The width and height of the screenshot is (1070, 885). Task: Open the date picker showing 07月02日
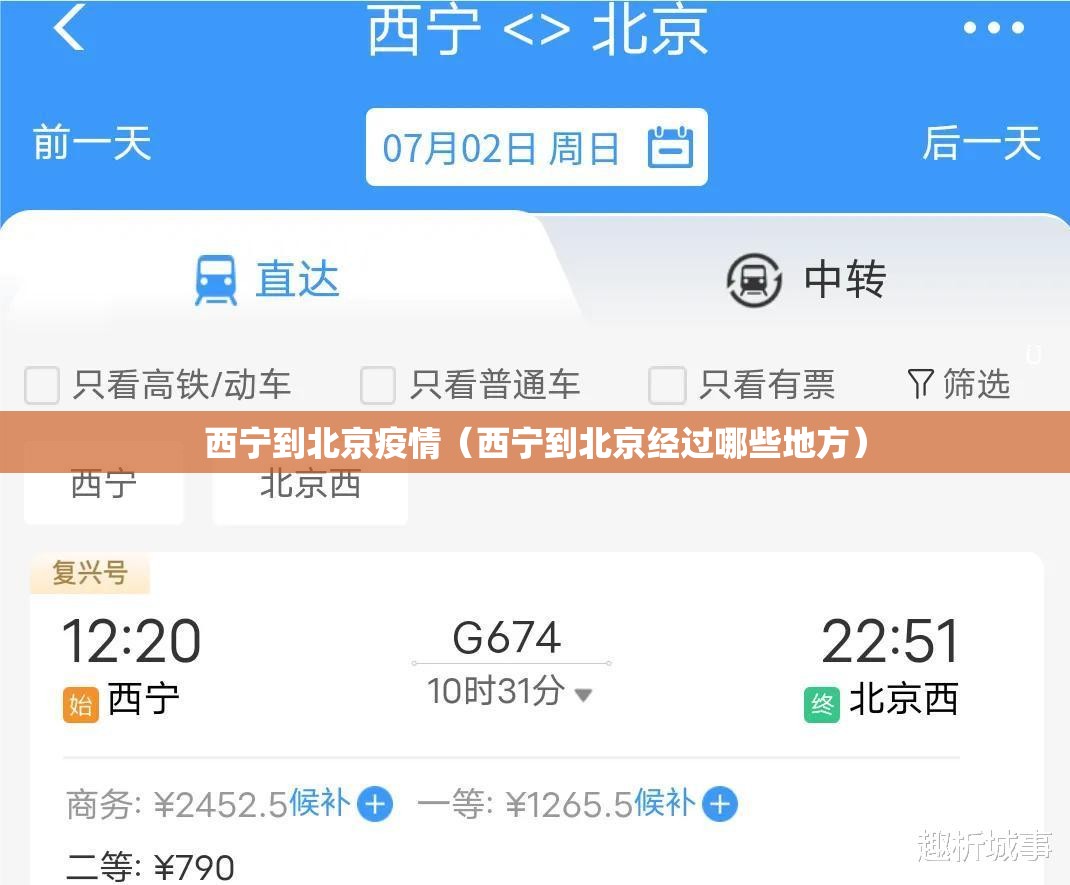(x=536, y=148)
